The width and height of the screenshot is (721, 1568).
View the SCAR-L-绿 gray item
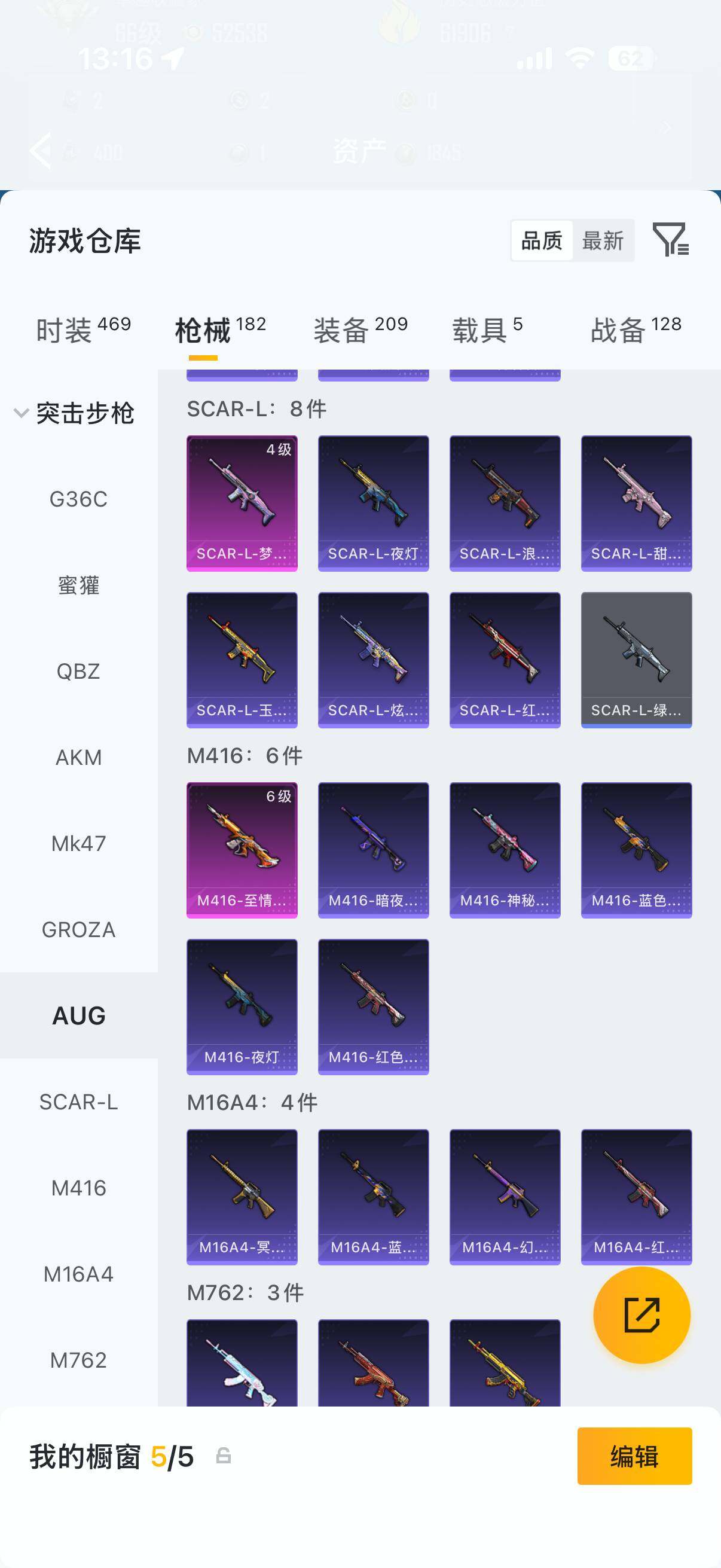636,660
